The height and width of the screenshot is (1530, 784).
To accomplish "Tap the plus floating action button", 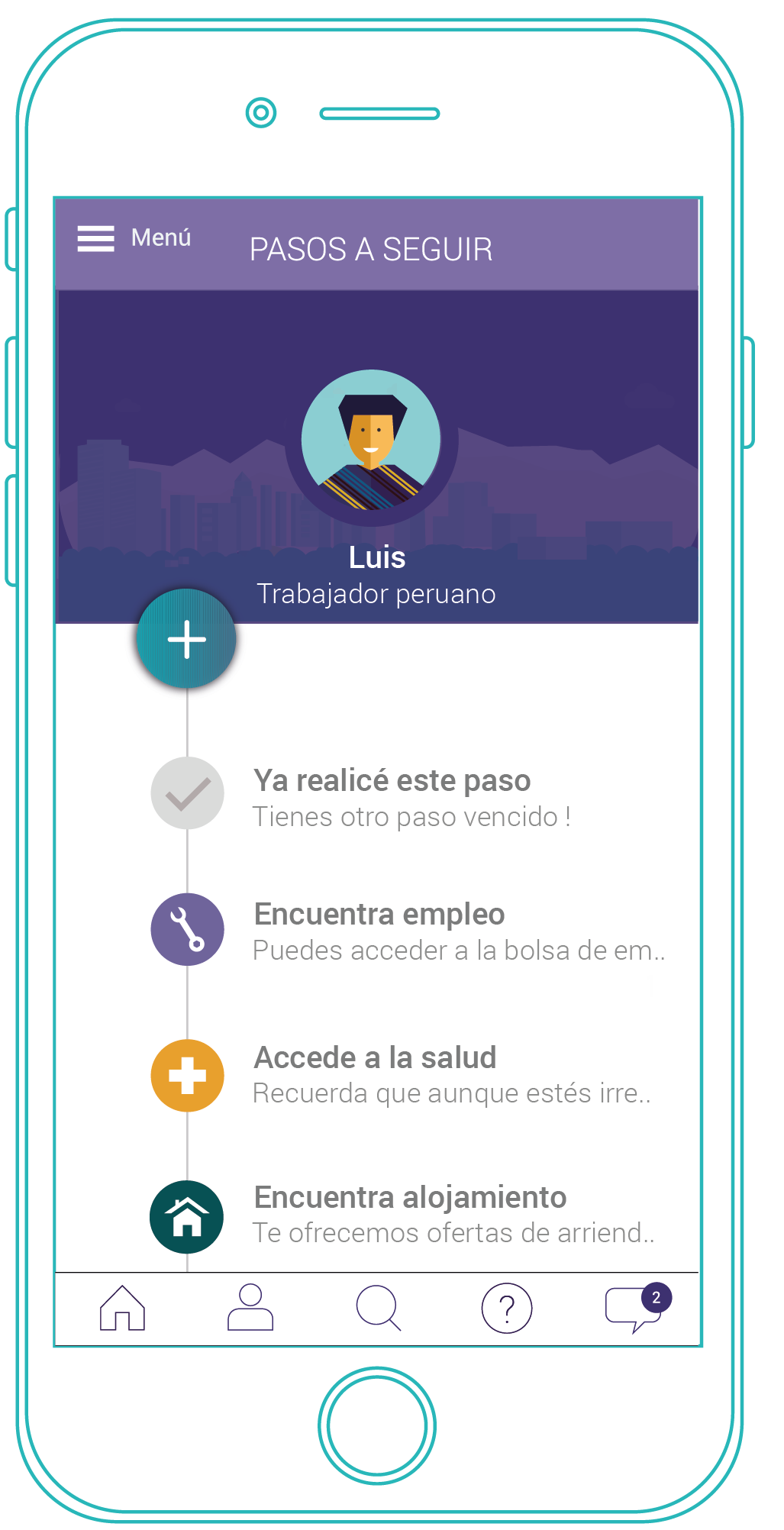I will pos(187,639).
